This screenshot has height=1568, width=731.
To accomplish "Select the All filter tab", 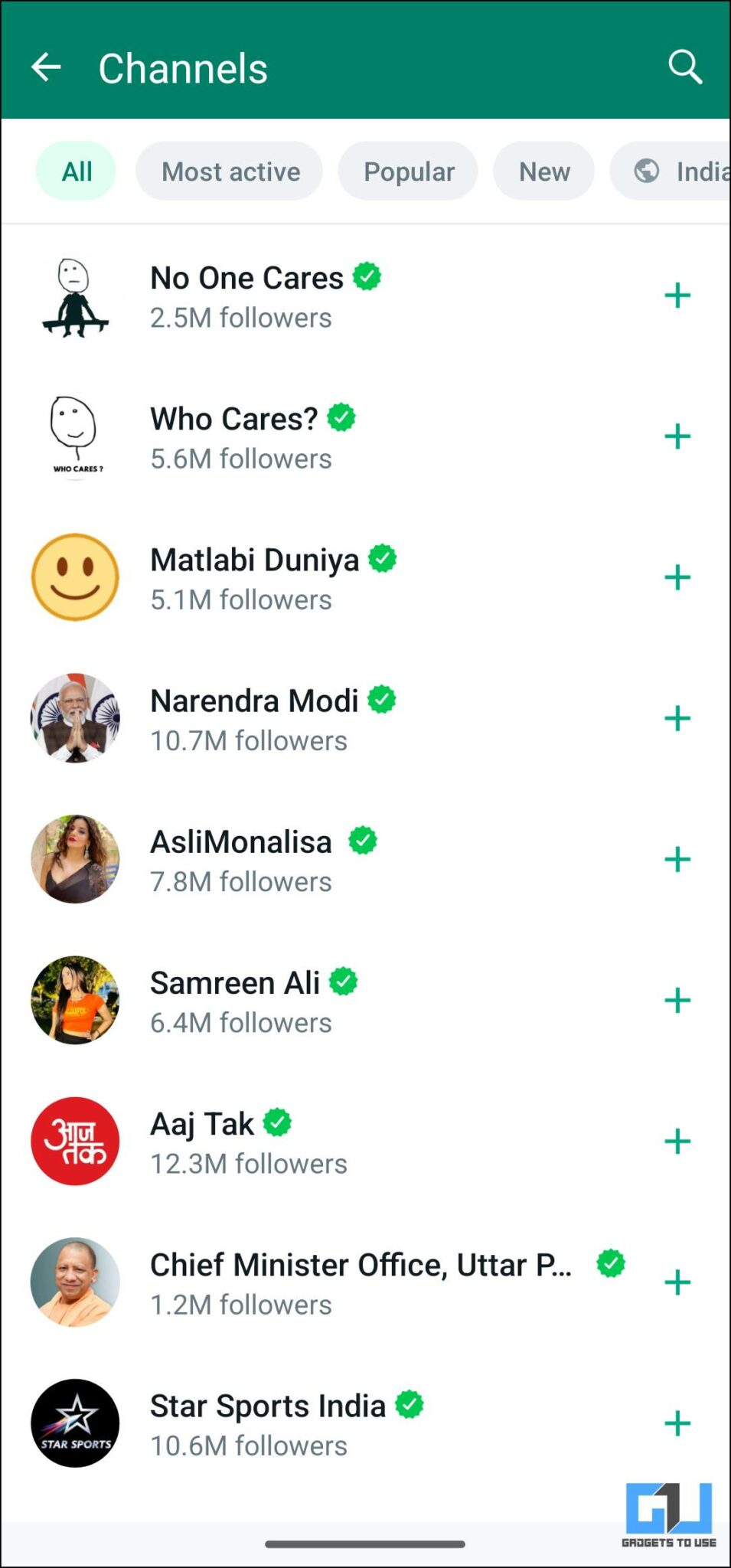I will [76, 171].
